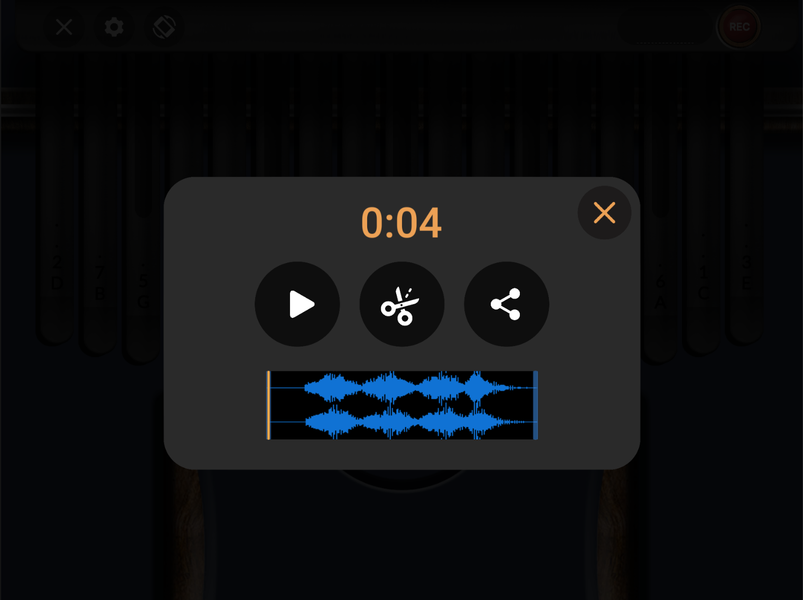Tap the blue audio waveform

(402, 405)
